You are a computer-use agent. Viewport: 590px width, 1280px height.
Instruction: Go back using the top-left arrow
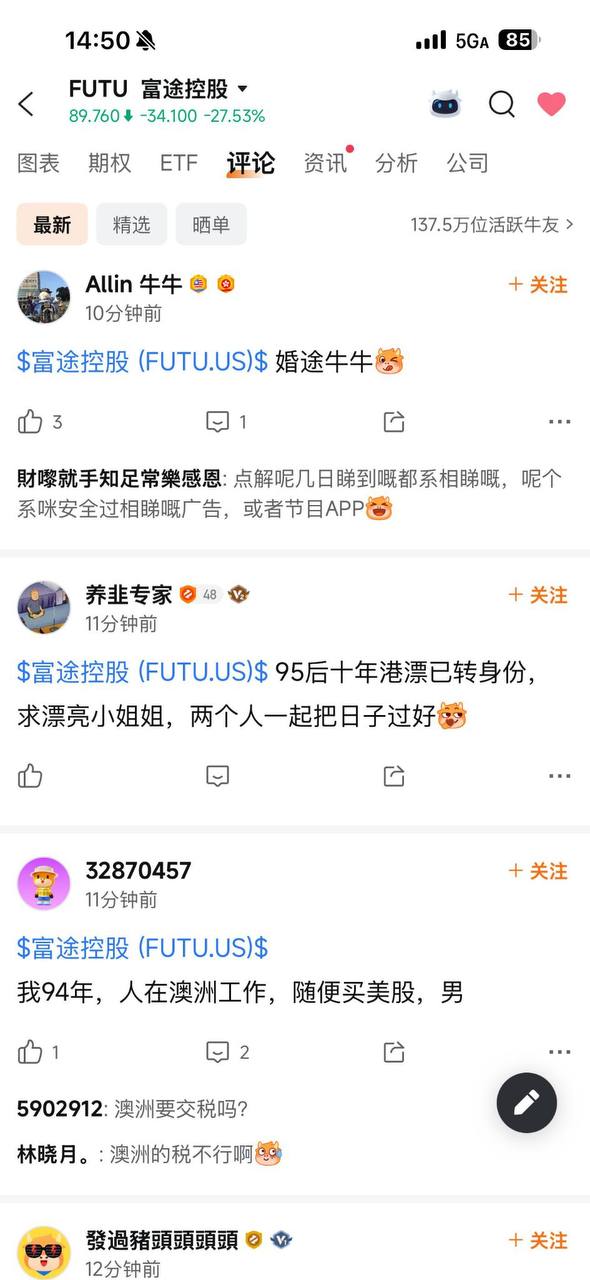pos(26,103)
